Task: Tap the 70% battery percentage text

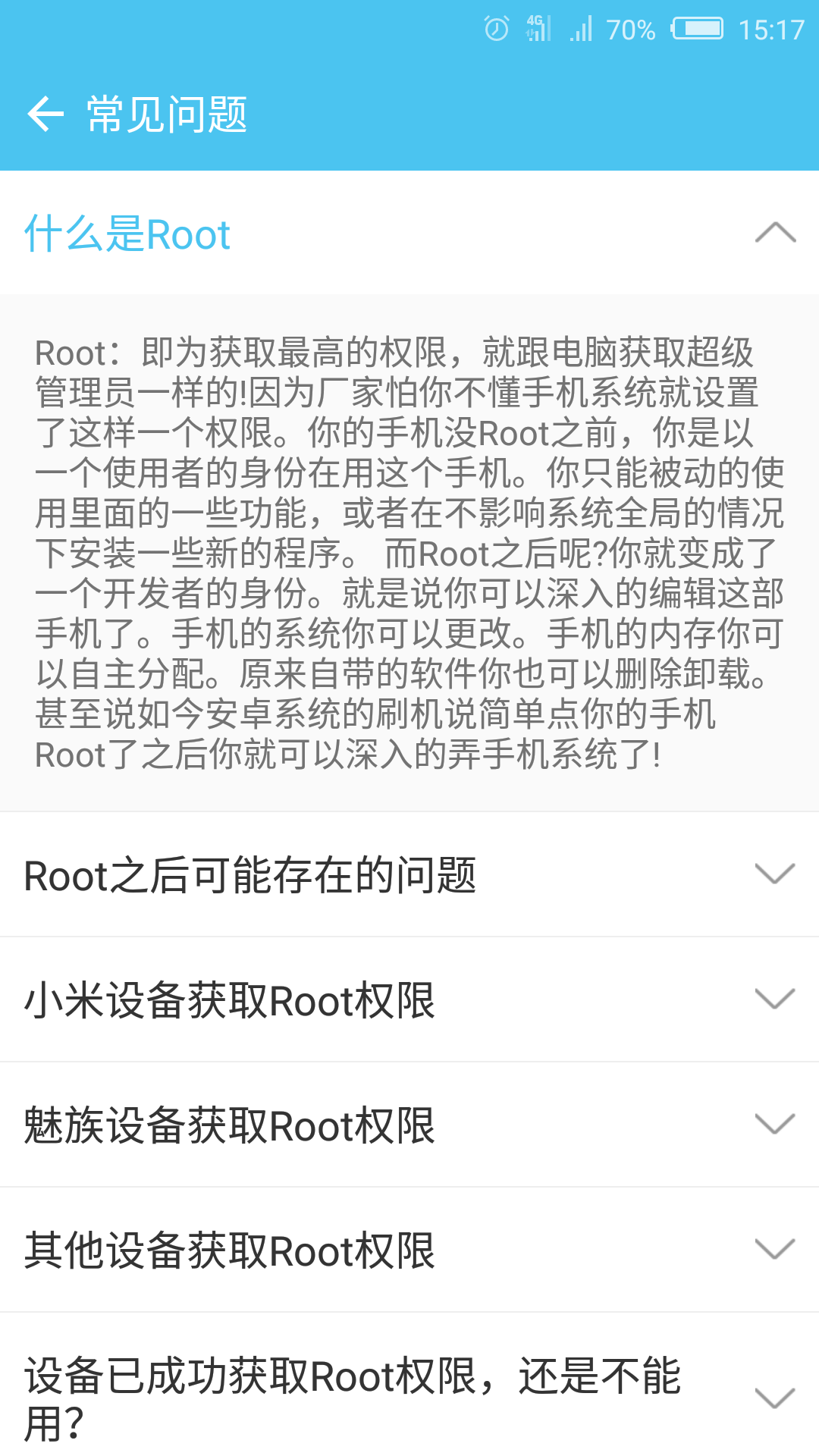Action: (629, 29)
